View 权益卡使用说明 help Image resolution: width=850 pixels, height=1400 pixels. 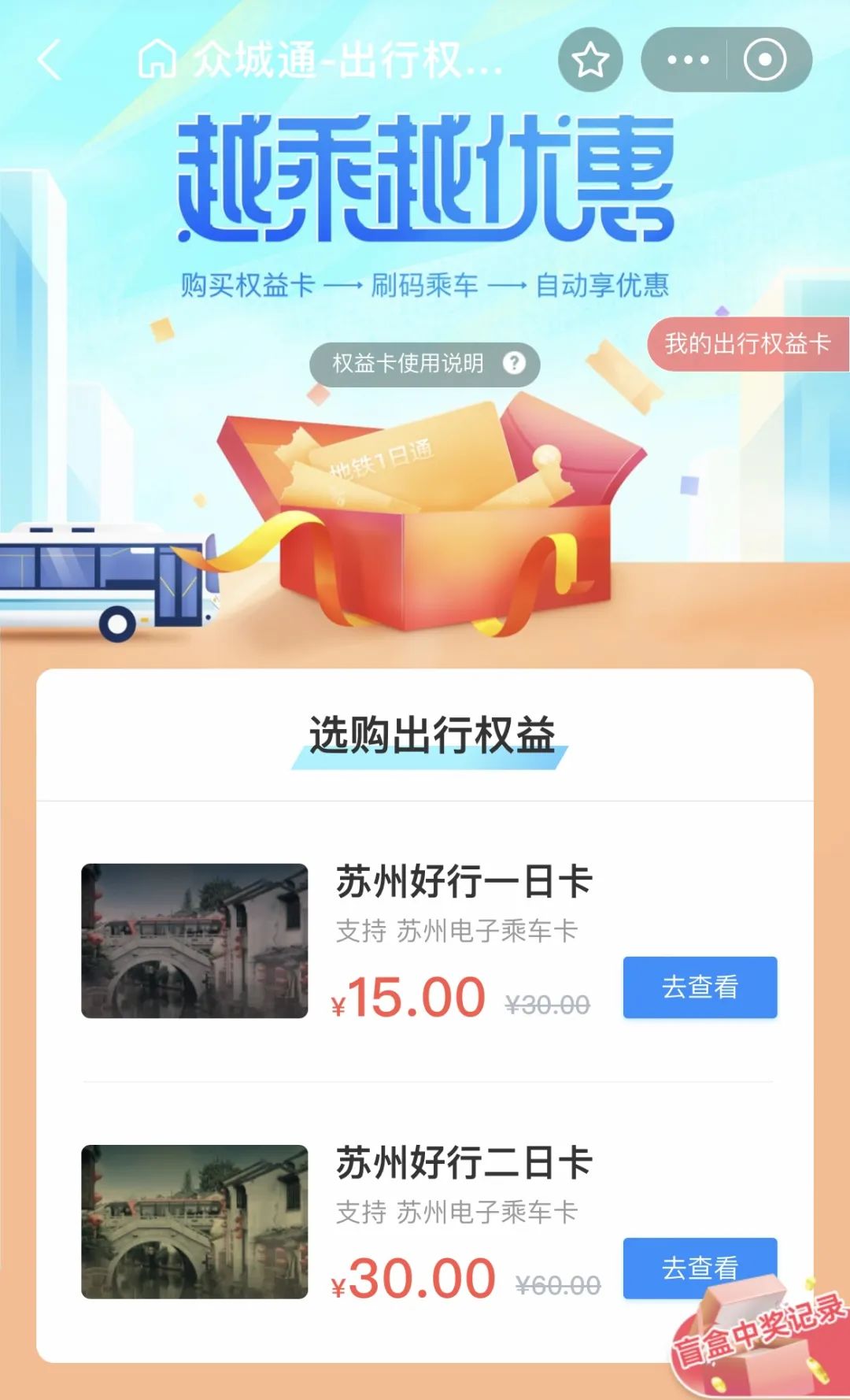click(x=425, y=364)
